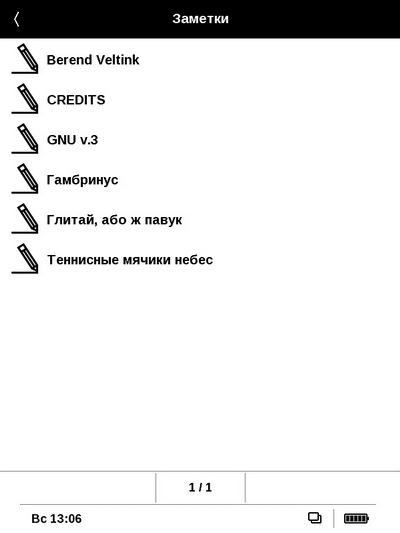Image resolution: width=400 pixels, height=533 pixels.
Task: Open the Глитай, або ж павук note
Action: [x=200, y=220]
